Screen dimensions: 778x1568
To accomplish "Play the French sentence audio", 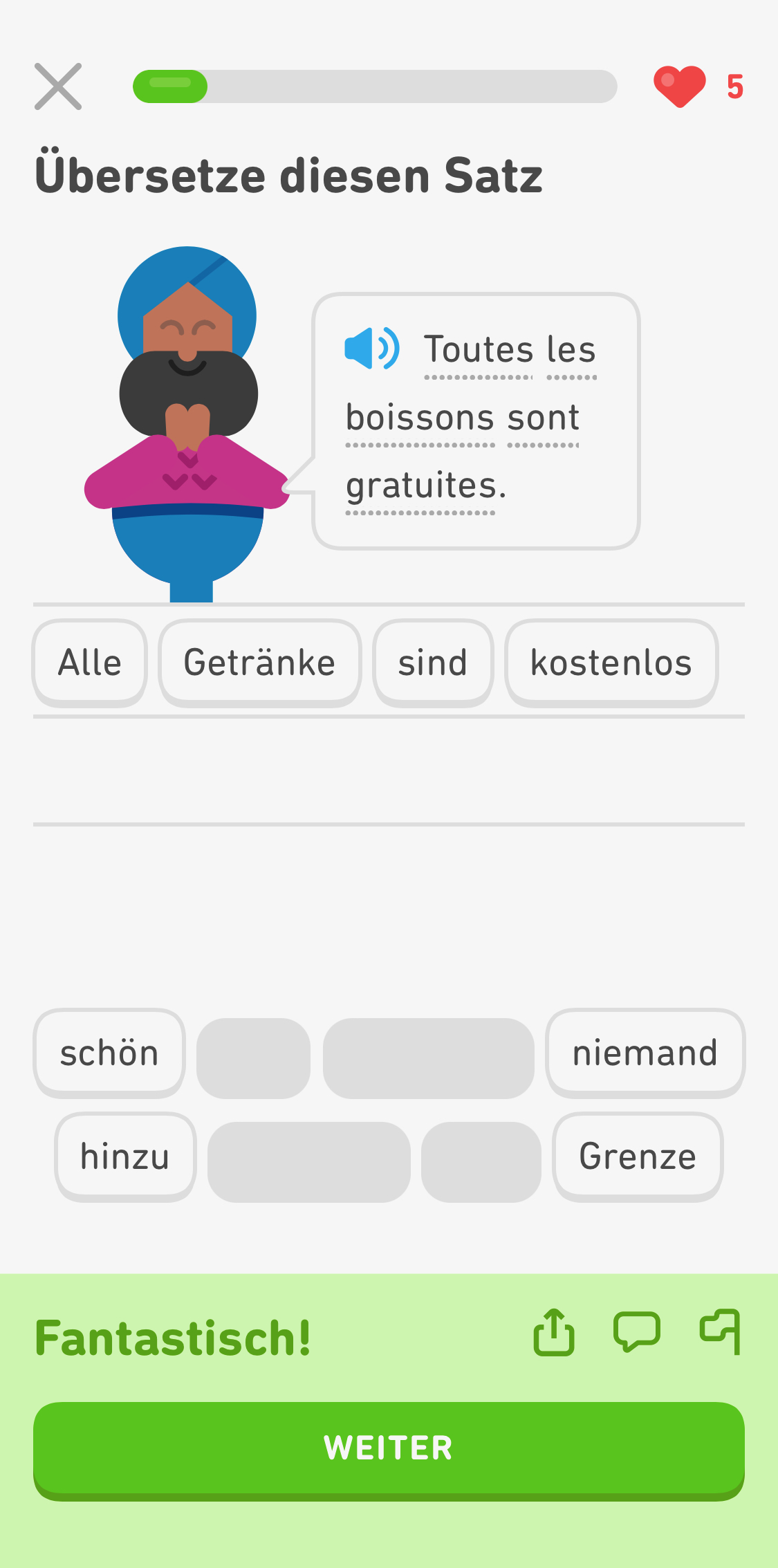I will (371, 349).
